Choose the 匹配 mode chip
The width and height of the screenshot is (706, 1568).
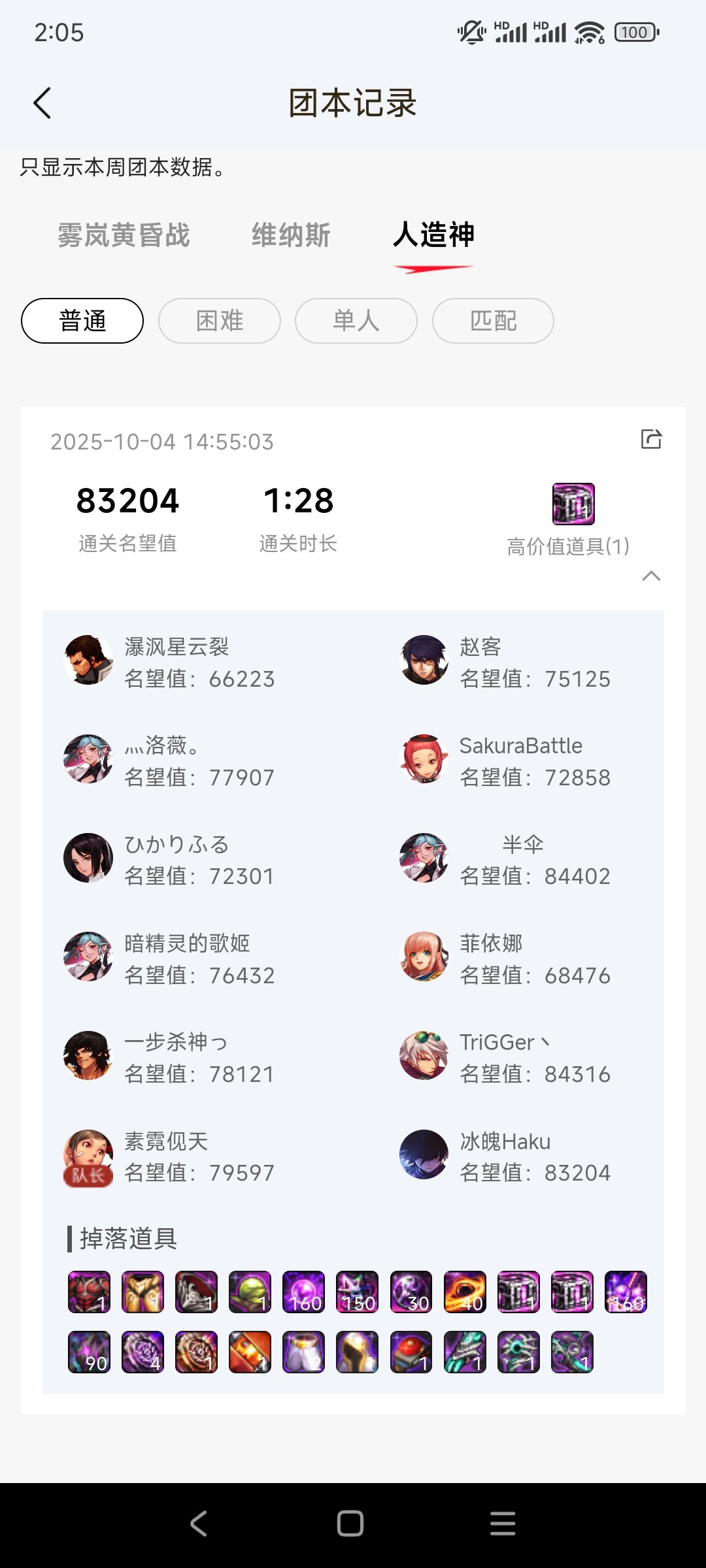tap(493, 321)
